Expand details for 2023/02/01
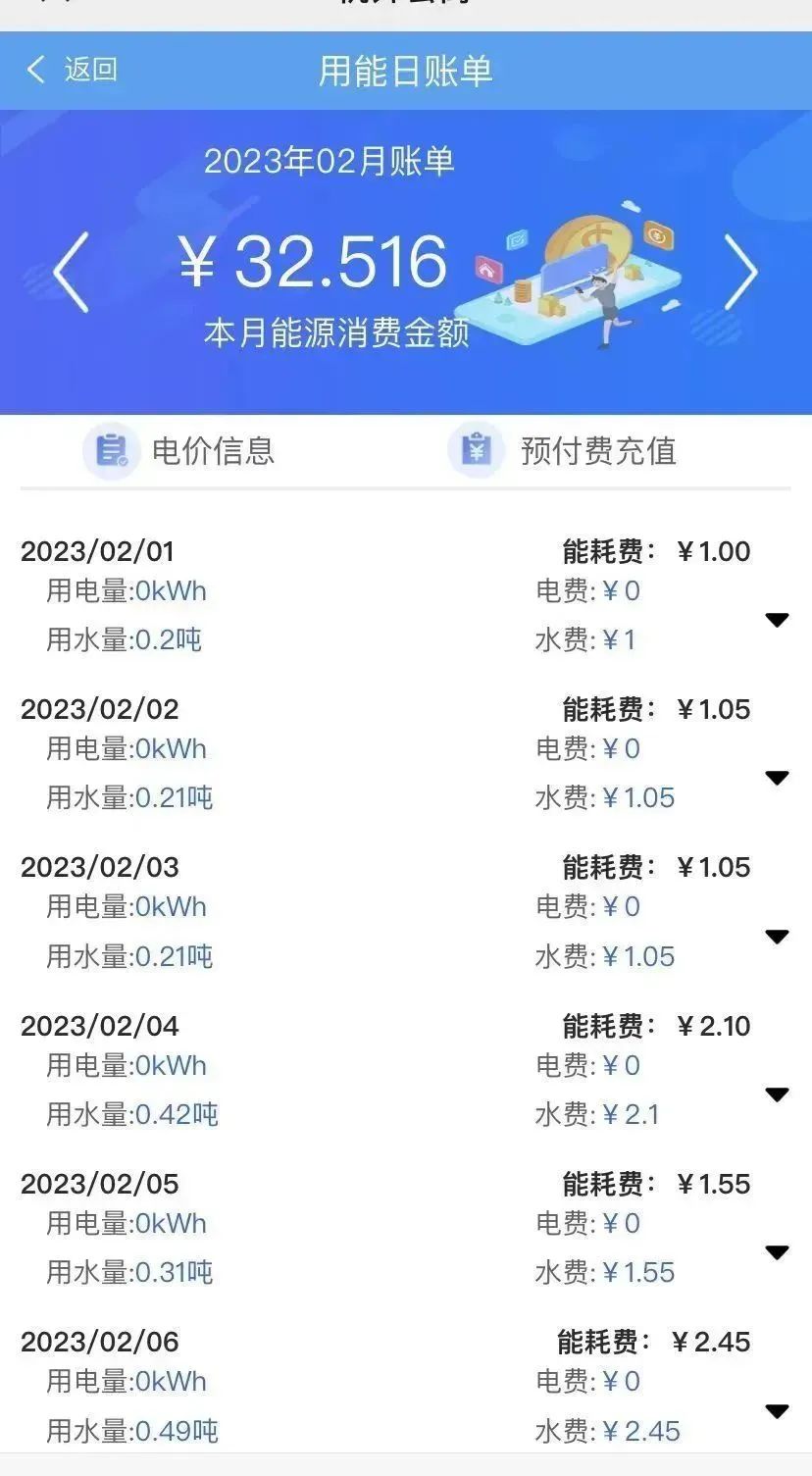This screenshot has width=812, height=1476. [x=777, y=620]
